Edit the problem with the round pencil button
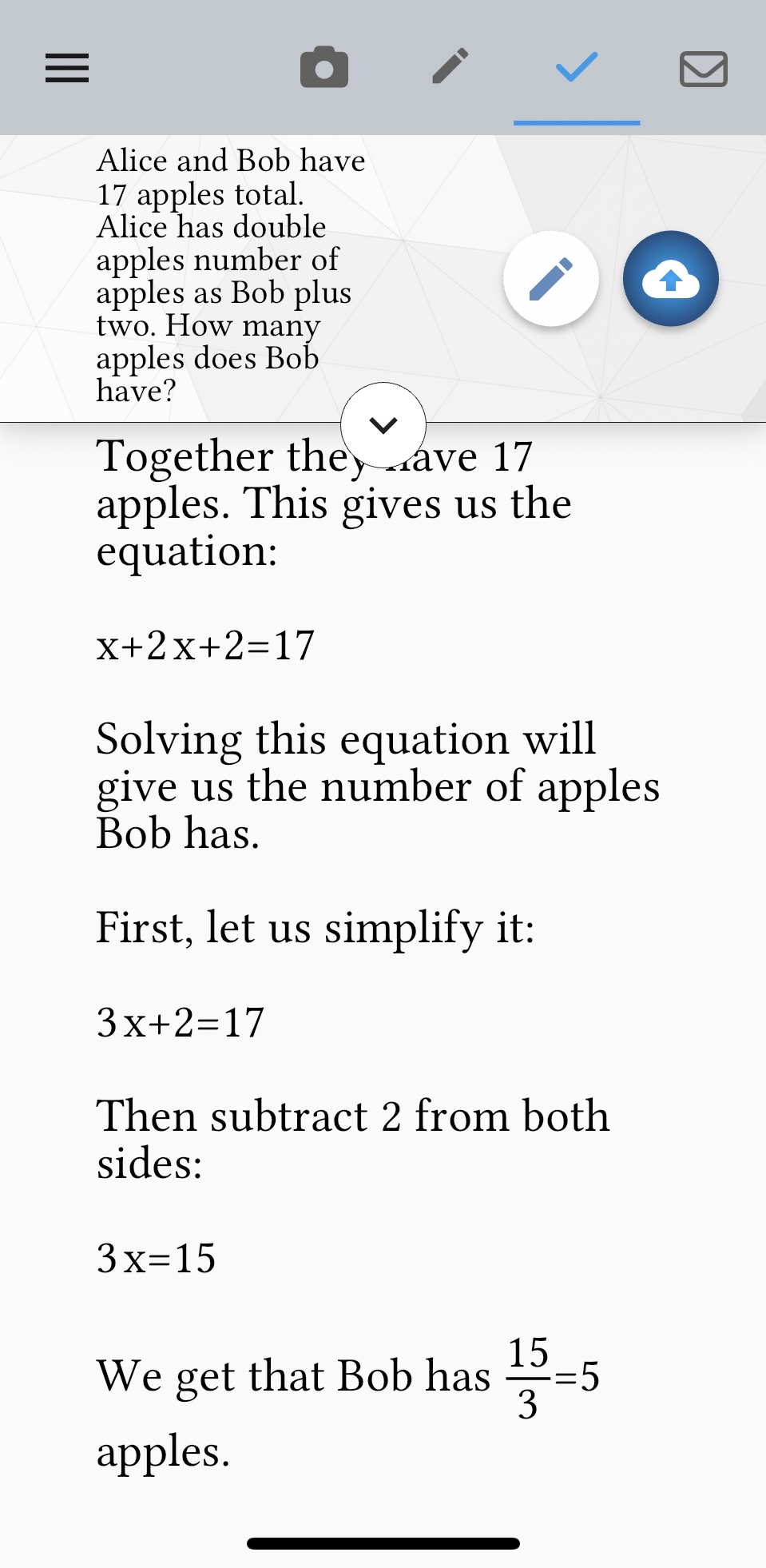 (x=551, y=279)
